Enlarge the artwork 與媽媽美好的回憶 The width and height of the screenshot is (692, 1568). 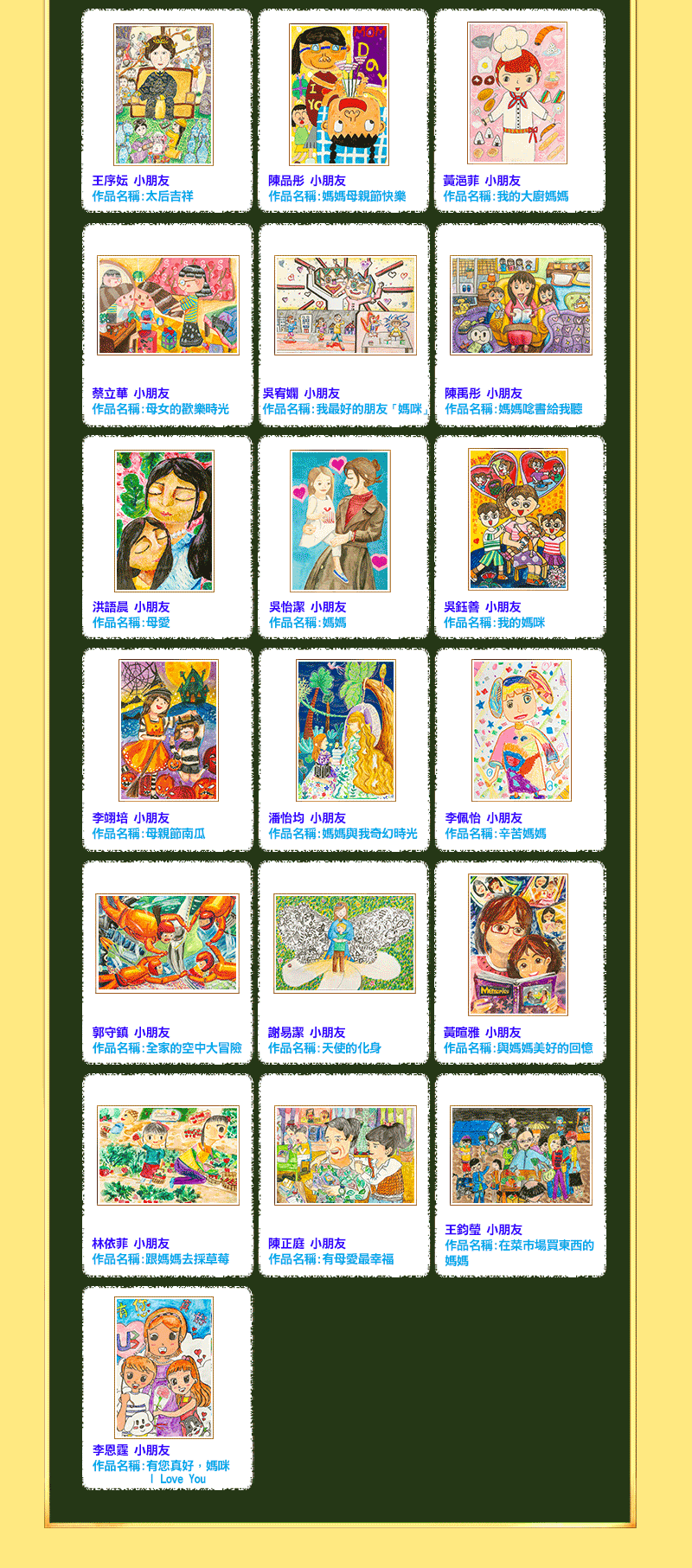(518, 944)
